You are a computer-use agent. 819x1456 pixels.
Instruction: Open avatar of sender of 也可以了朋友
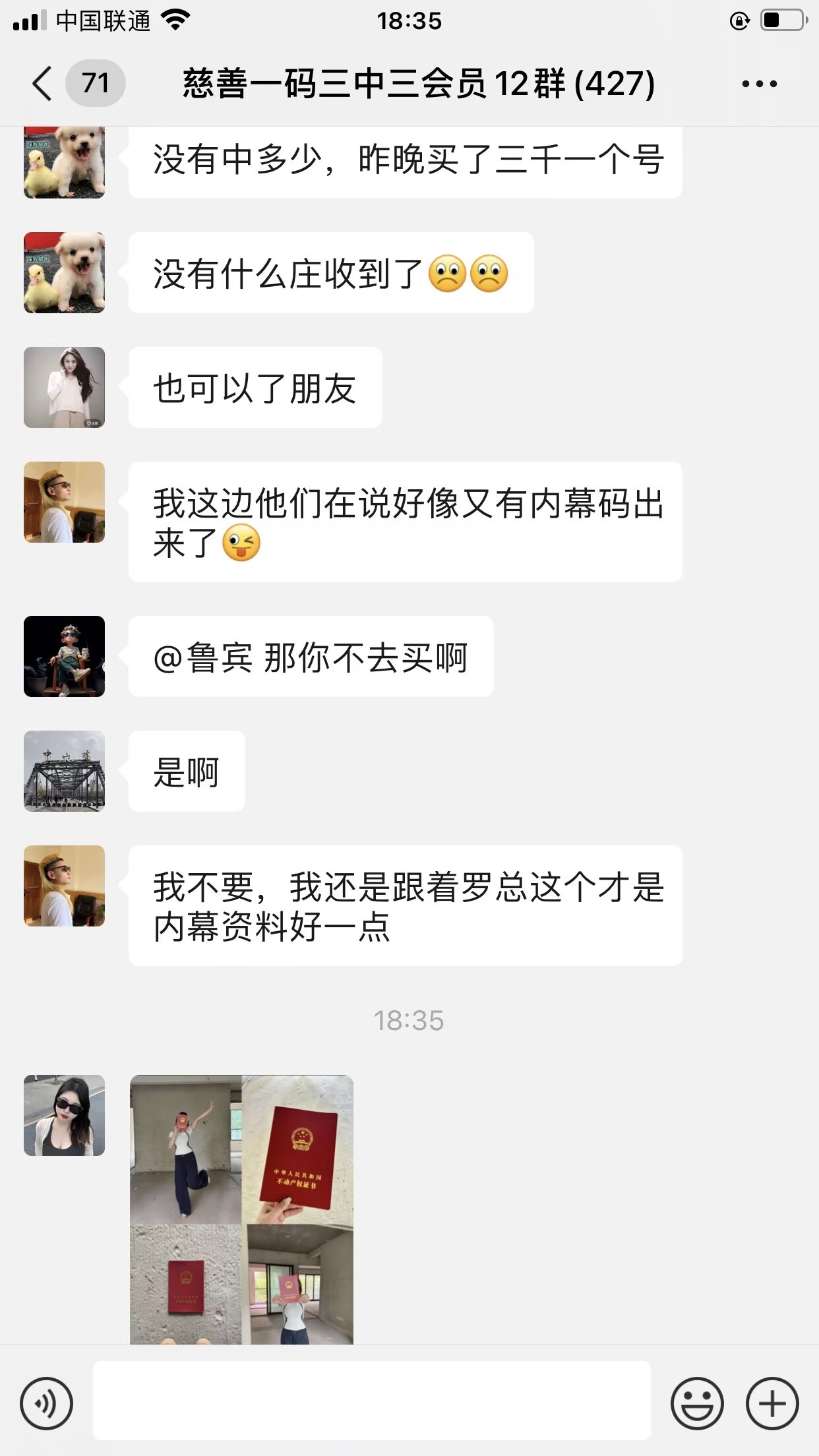pos(65,388)
